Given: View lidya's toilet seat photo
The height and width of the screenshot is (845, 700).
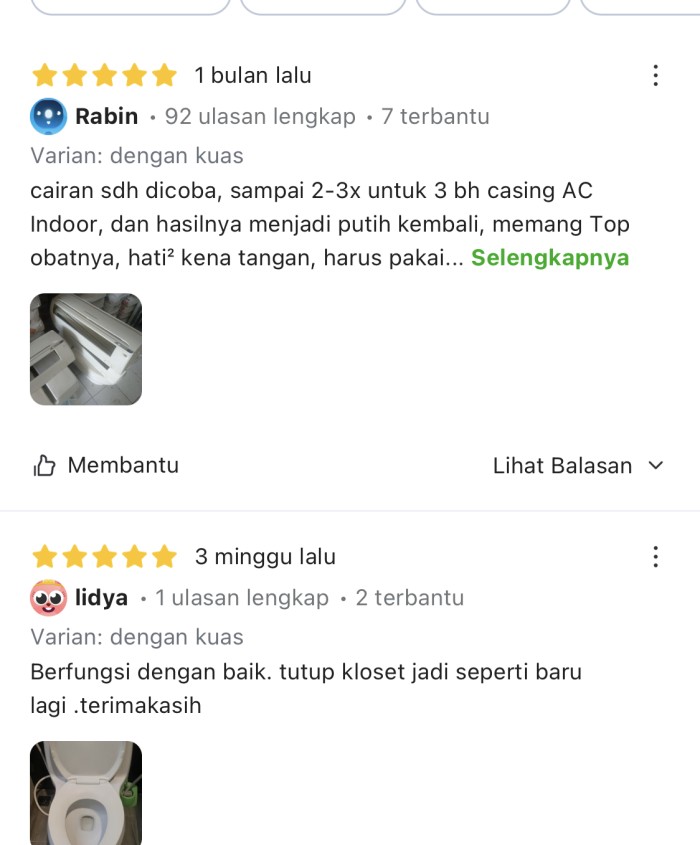Looking at the screenshot, I should (86, 792).
